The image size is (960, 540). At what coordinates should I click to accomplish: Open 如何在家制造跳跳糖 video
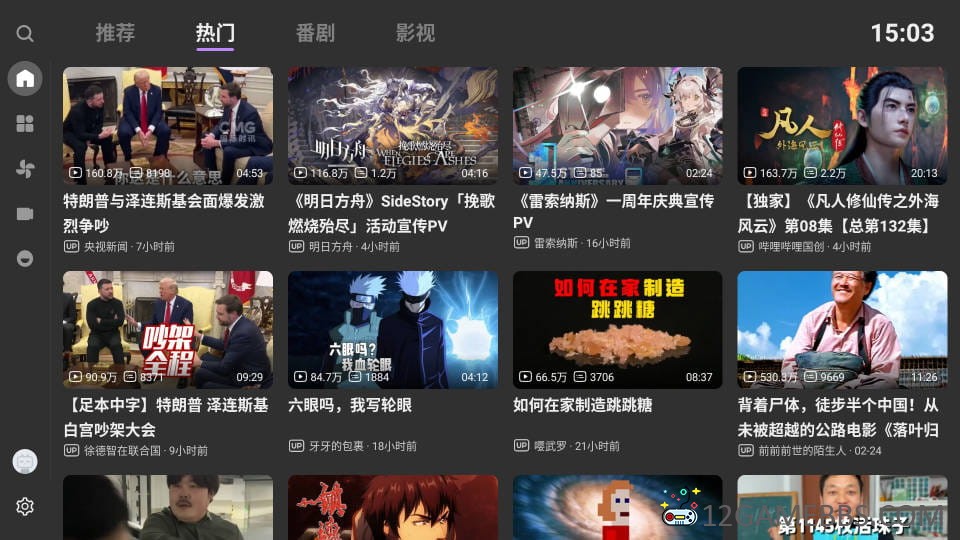tap(618, 330)
